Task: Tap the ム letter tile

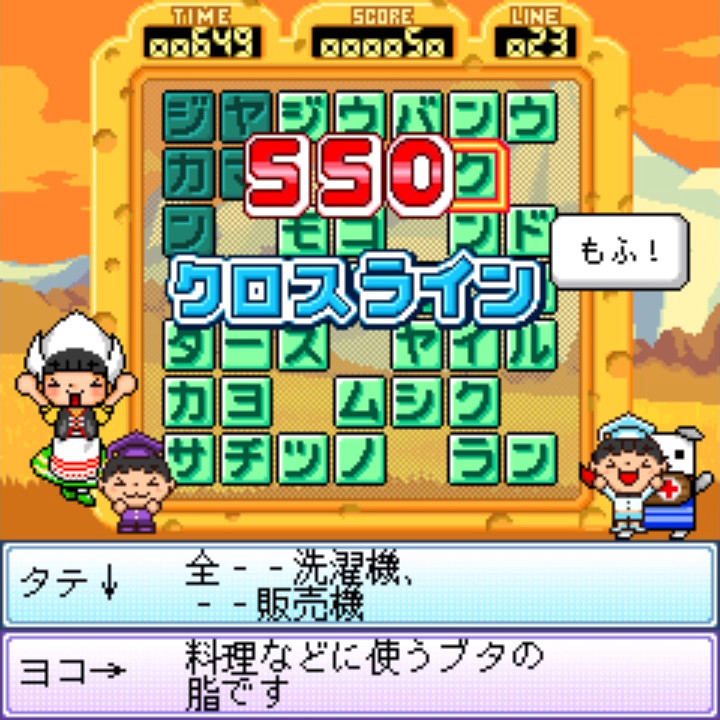Action: (x=360, y=402)
